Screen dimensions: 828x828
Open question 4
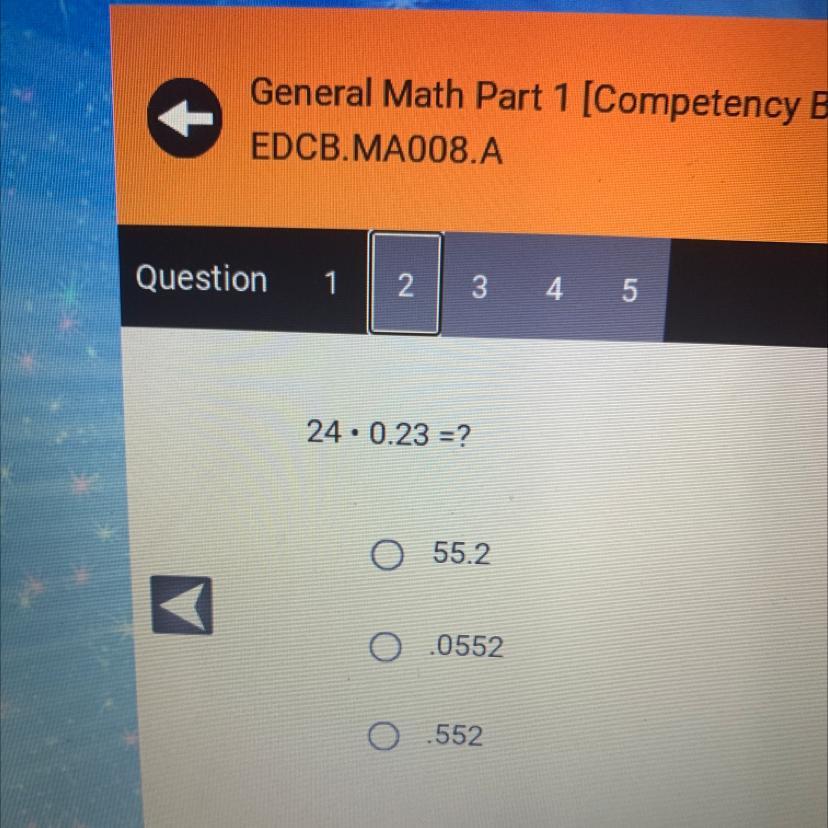point(554,289)
